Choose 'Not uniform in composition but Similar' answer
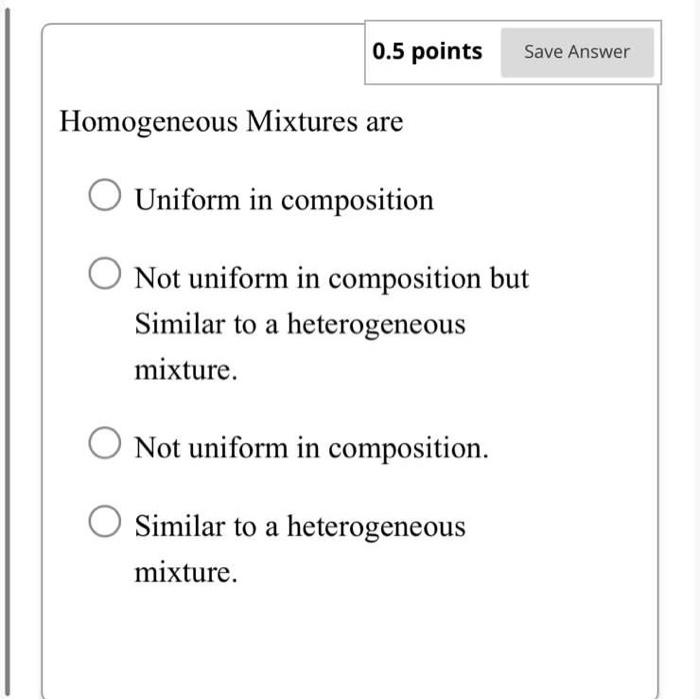Image resolution: width=700 pixels, height=700 pixels. pyautogui.click(x=103, y=275)
